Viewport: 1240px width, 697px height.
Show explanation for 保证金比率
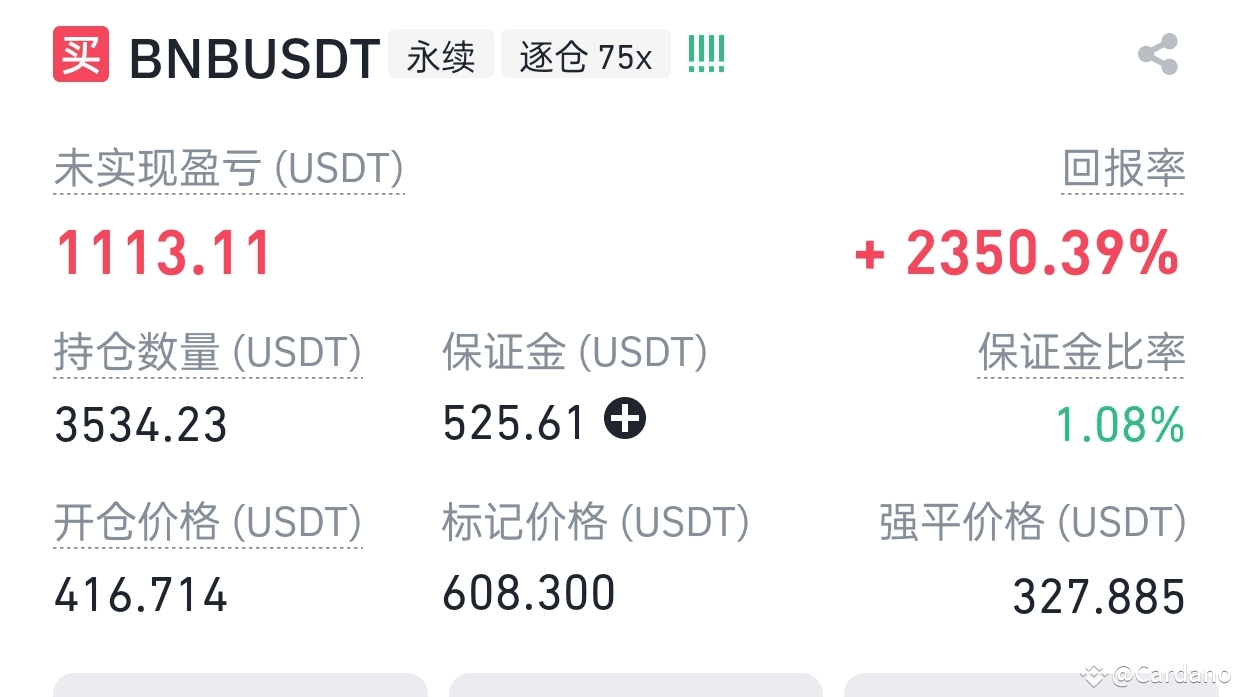click(x=1081, y=353)
